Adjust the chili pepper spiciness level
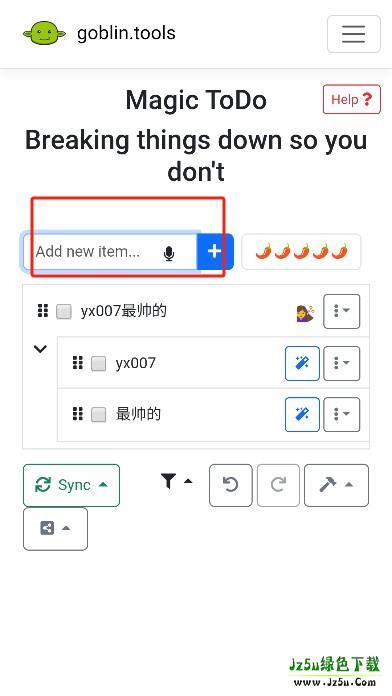Viewport: 392px width, 696px height. point(301,252)
